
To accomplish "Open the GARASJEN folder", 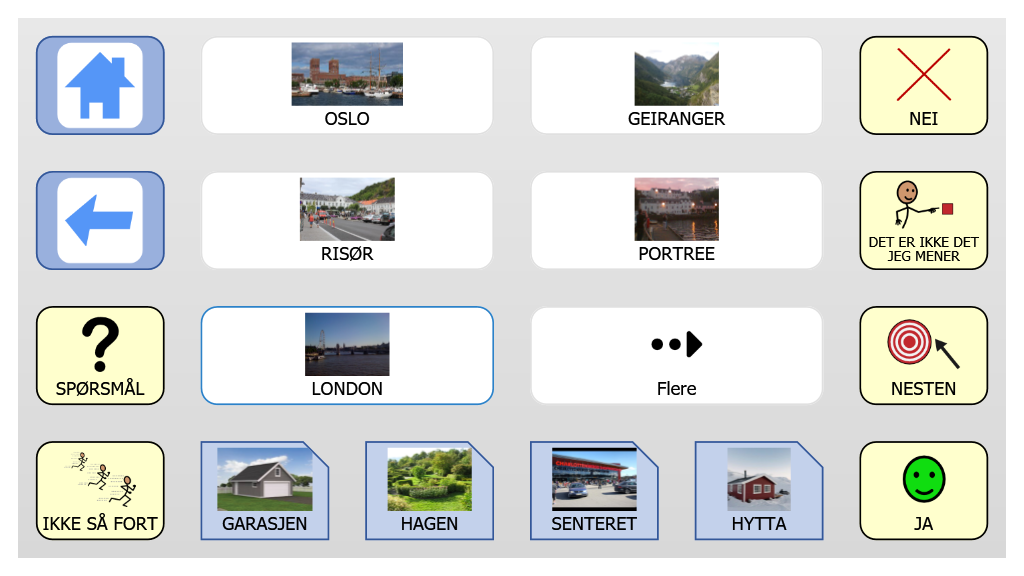I will (264, 490).
